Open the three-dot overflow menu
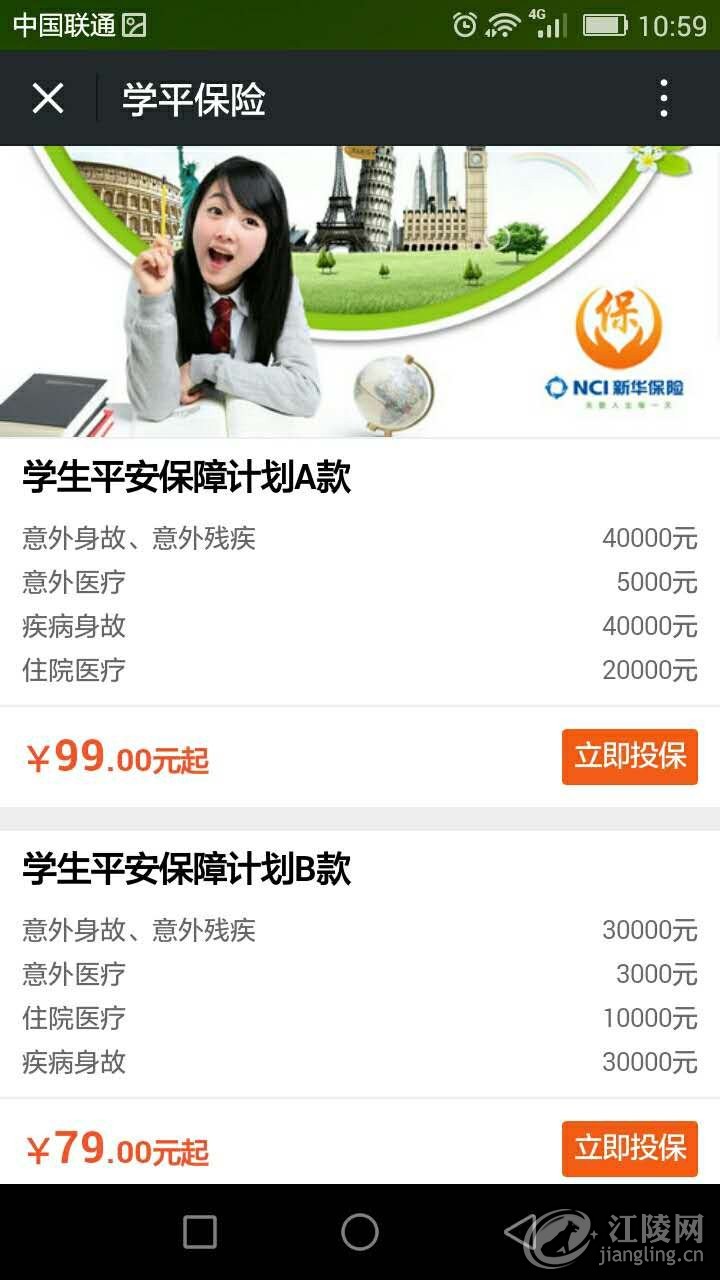 click(663, 99)
